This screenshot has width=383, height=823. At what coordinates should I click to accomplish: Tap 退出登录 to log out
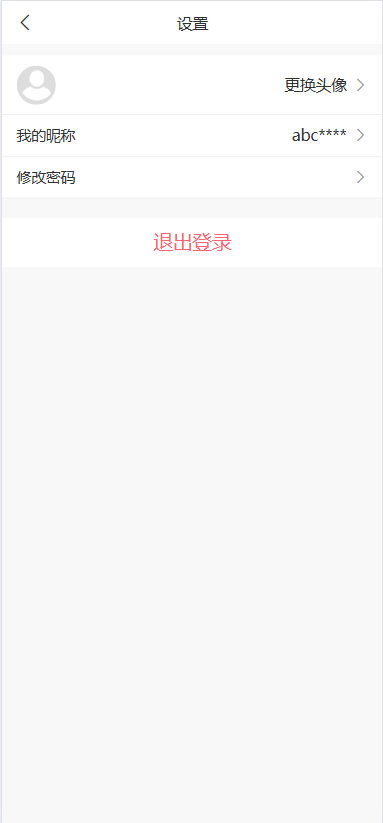(192, 242)
